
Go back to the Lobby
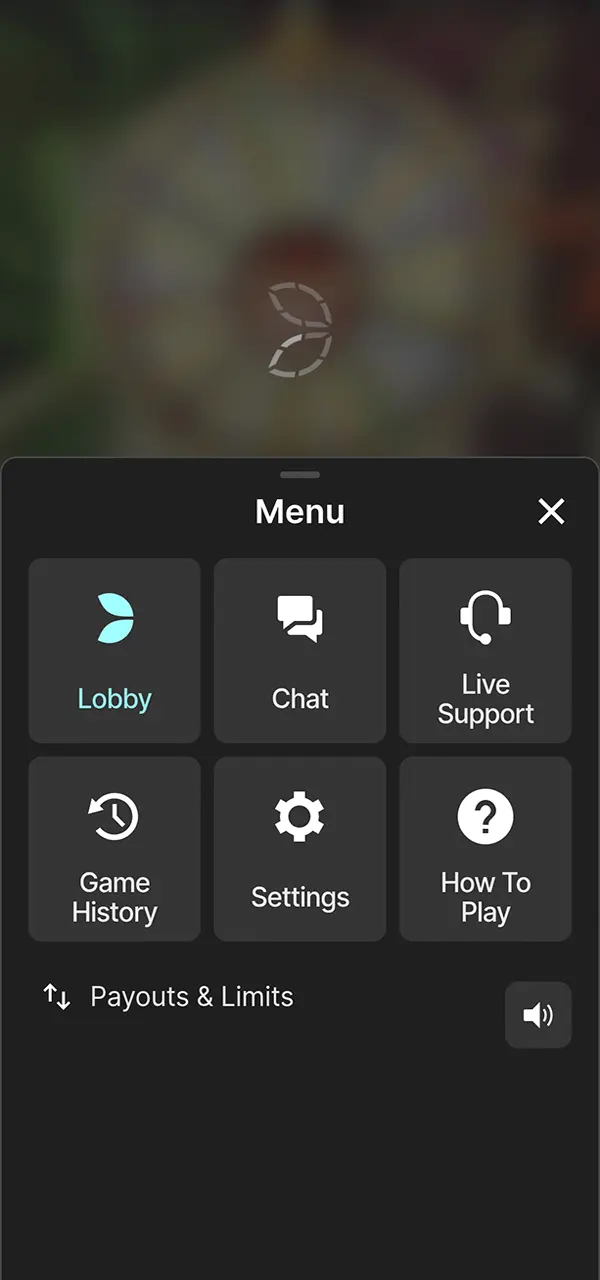114,651
